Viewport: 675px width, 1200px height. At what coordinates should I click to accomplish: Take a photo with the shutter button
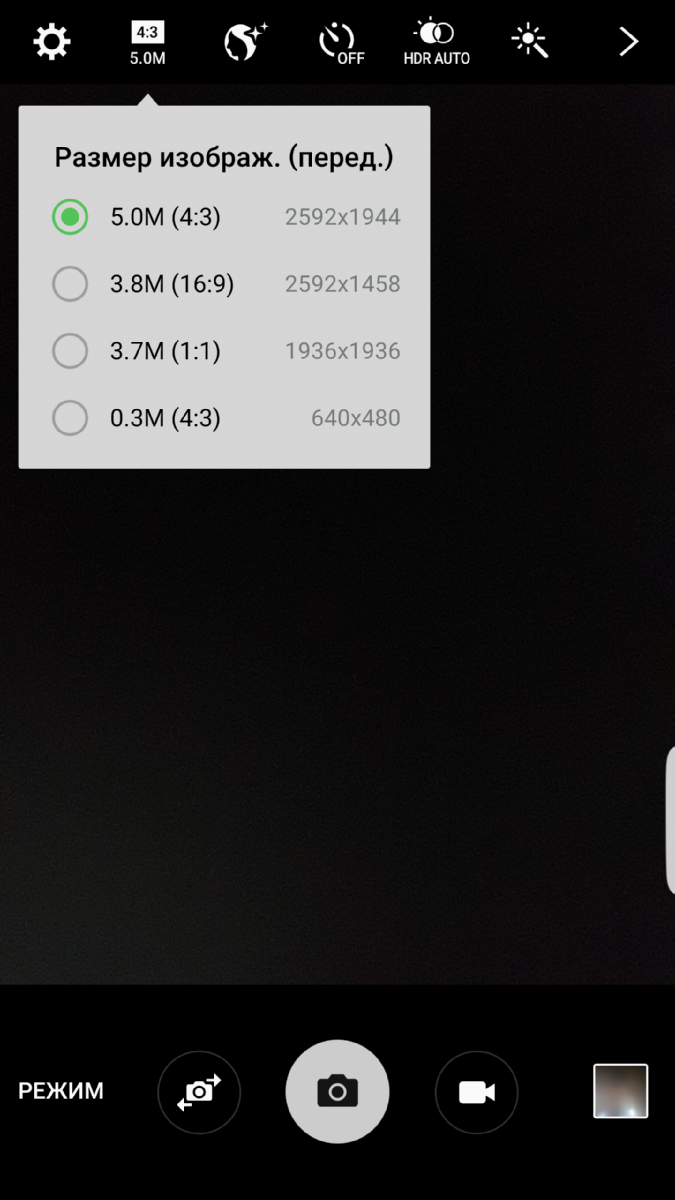click(337, 1092)
